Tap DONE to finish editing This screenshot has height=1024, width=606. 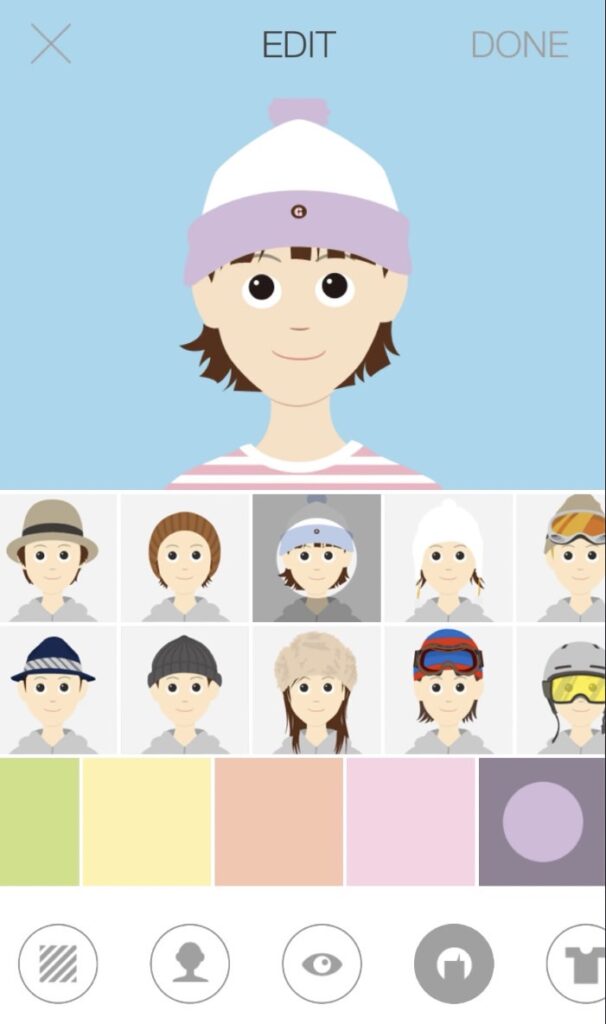[519, 45]
